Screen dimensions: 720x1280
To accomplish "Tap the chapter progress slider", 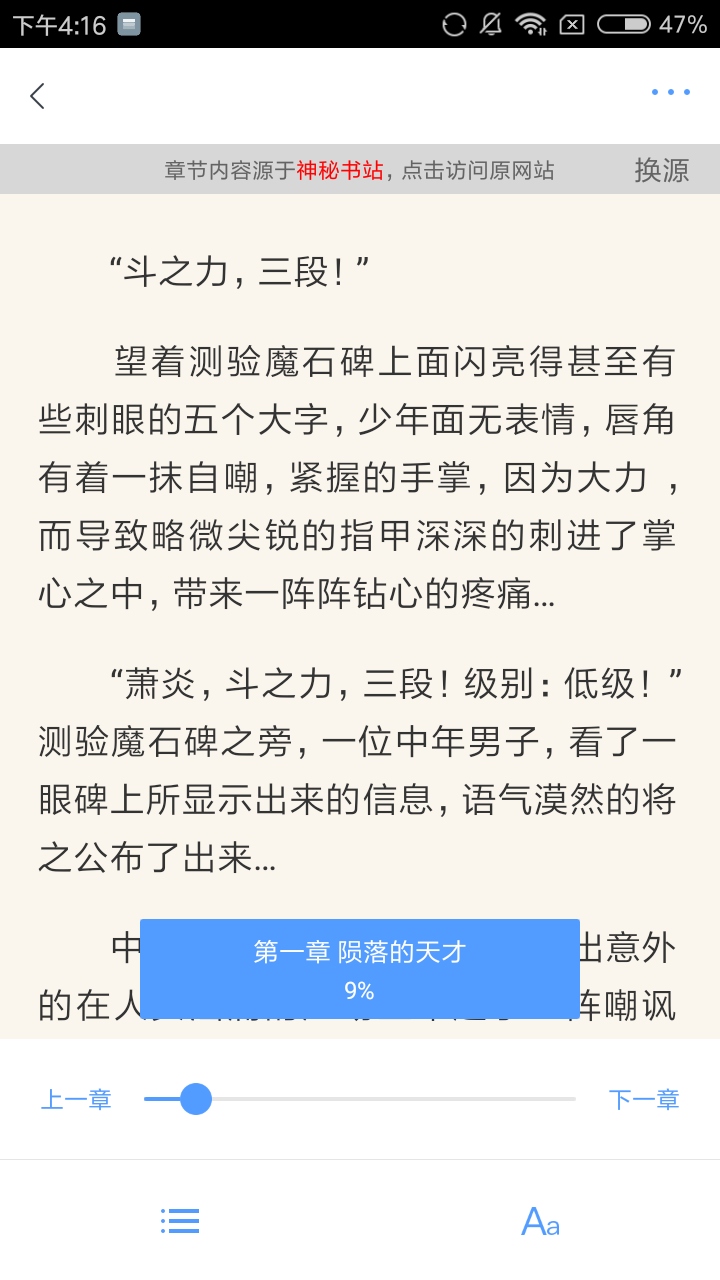I will tap(360, 1099).
